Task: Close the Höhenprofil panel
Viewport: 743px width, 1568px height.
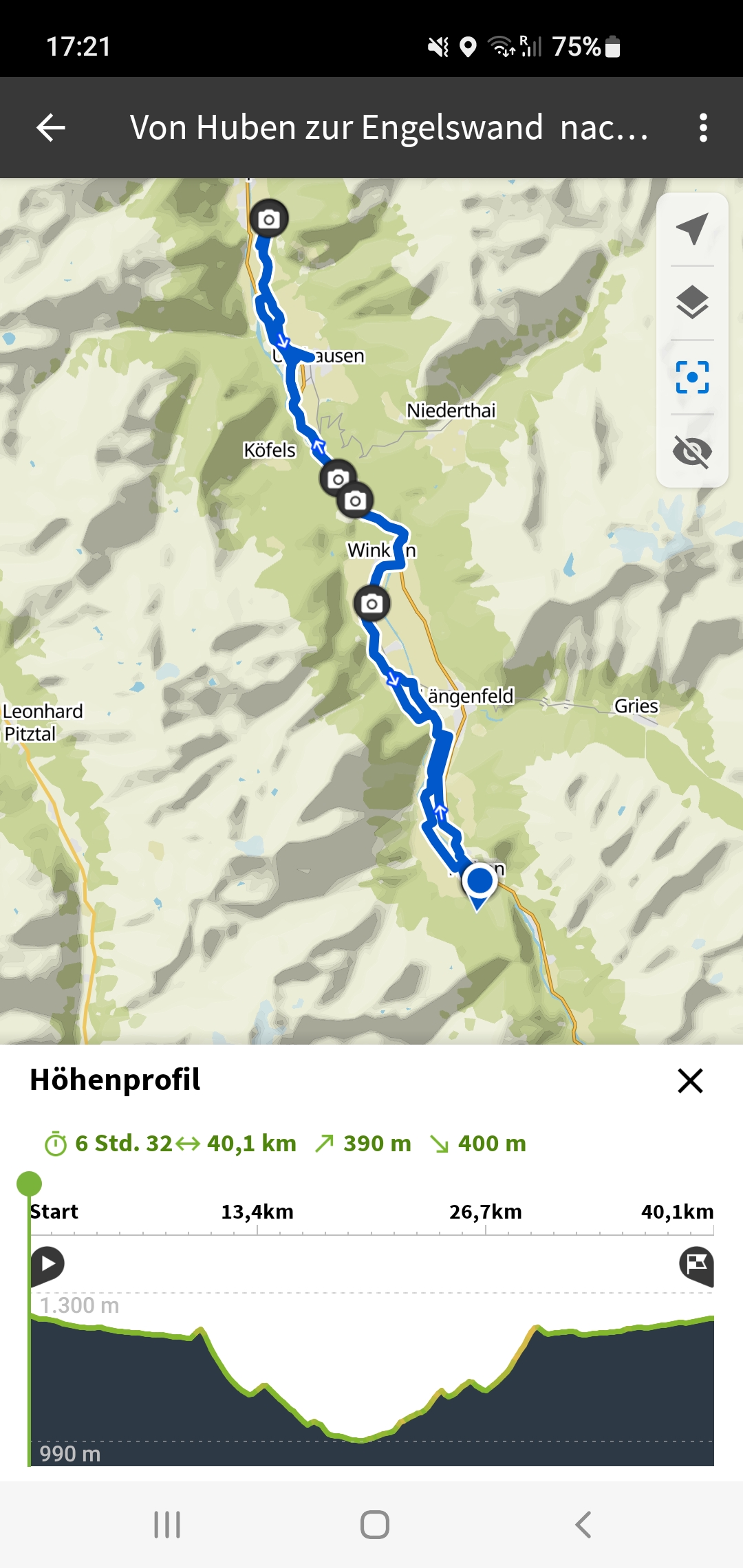Action: pos(691,1080)
